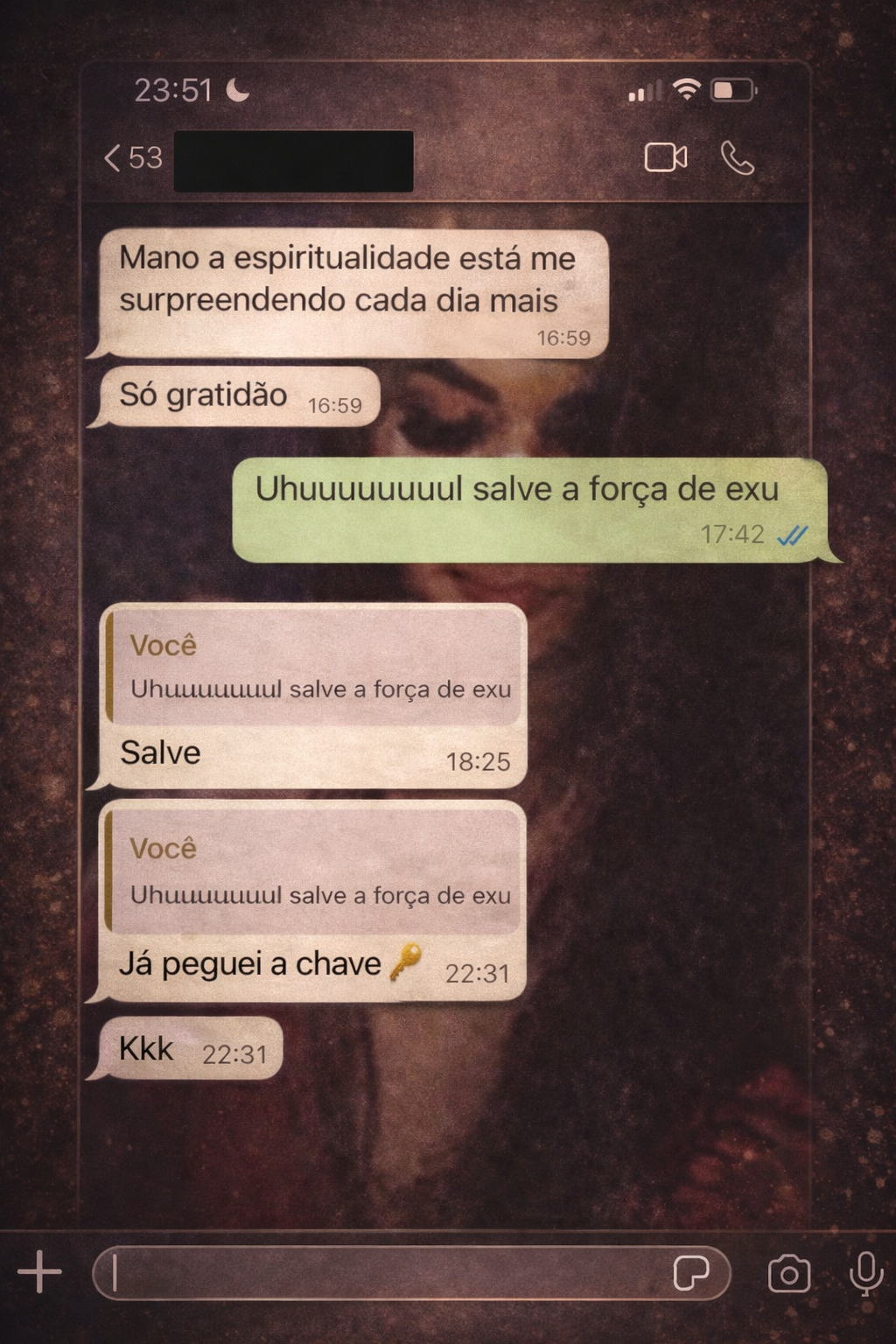
Task: Tap the microphone to record a voice message
Action: click(864, 1277)
